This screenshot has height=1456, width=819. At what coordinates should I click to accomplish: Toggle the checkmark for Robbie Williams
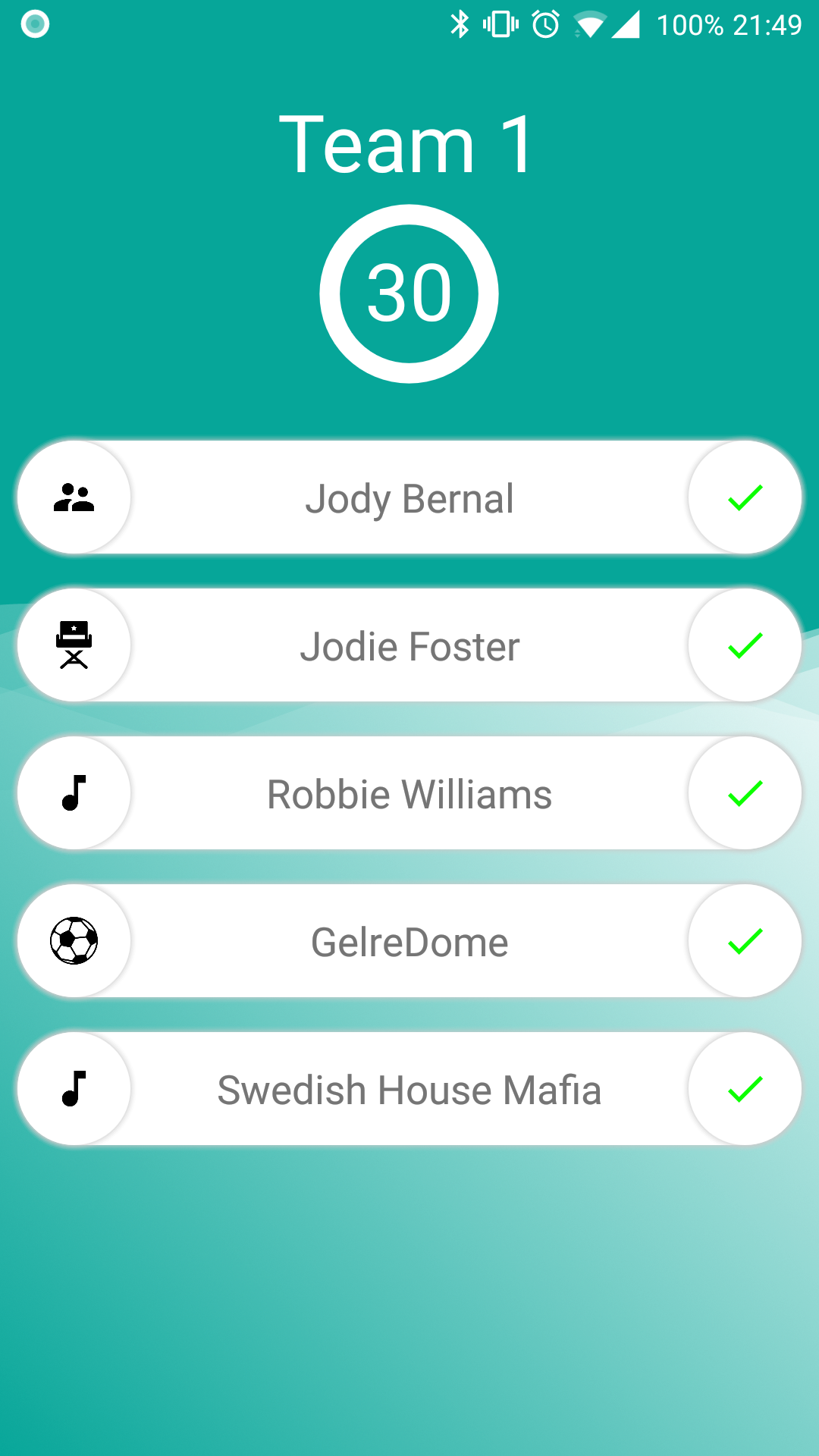pyautogui.click(x=745, y=793)
